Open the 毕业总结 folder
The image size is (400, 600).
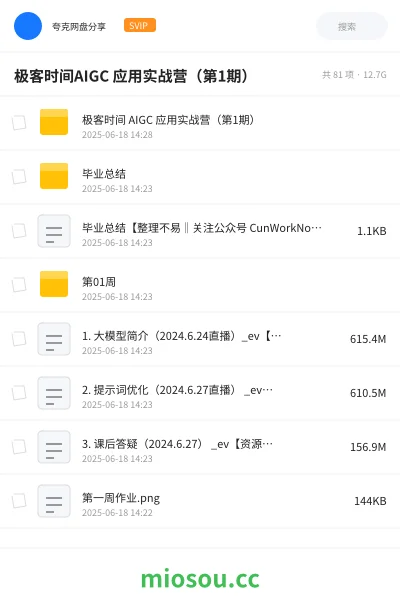pos(200,177)
